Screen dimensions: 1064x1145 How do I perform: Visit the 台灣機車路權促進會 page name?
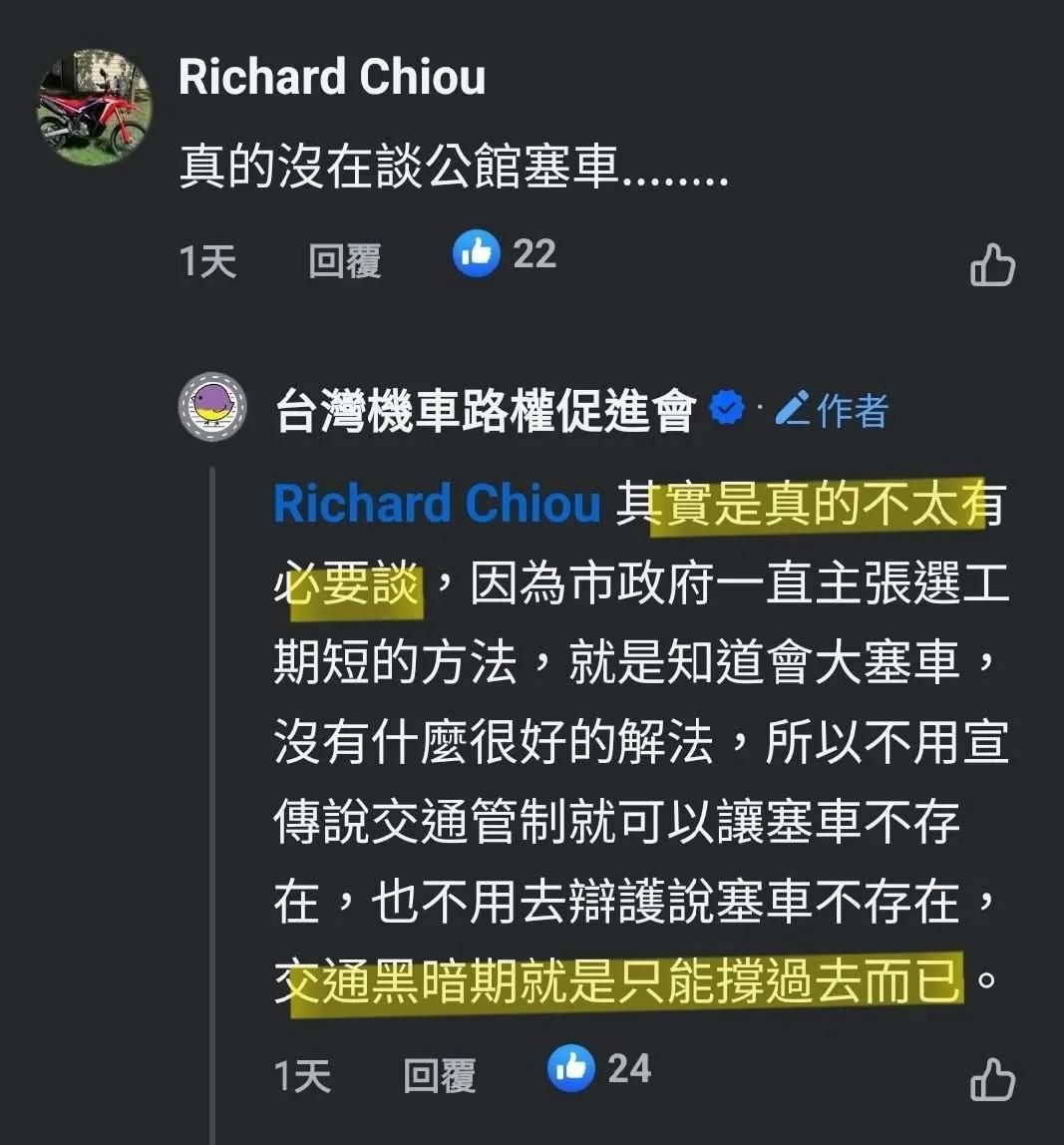(x=486, y=410)
